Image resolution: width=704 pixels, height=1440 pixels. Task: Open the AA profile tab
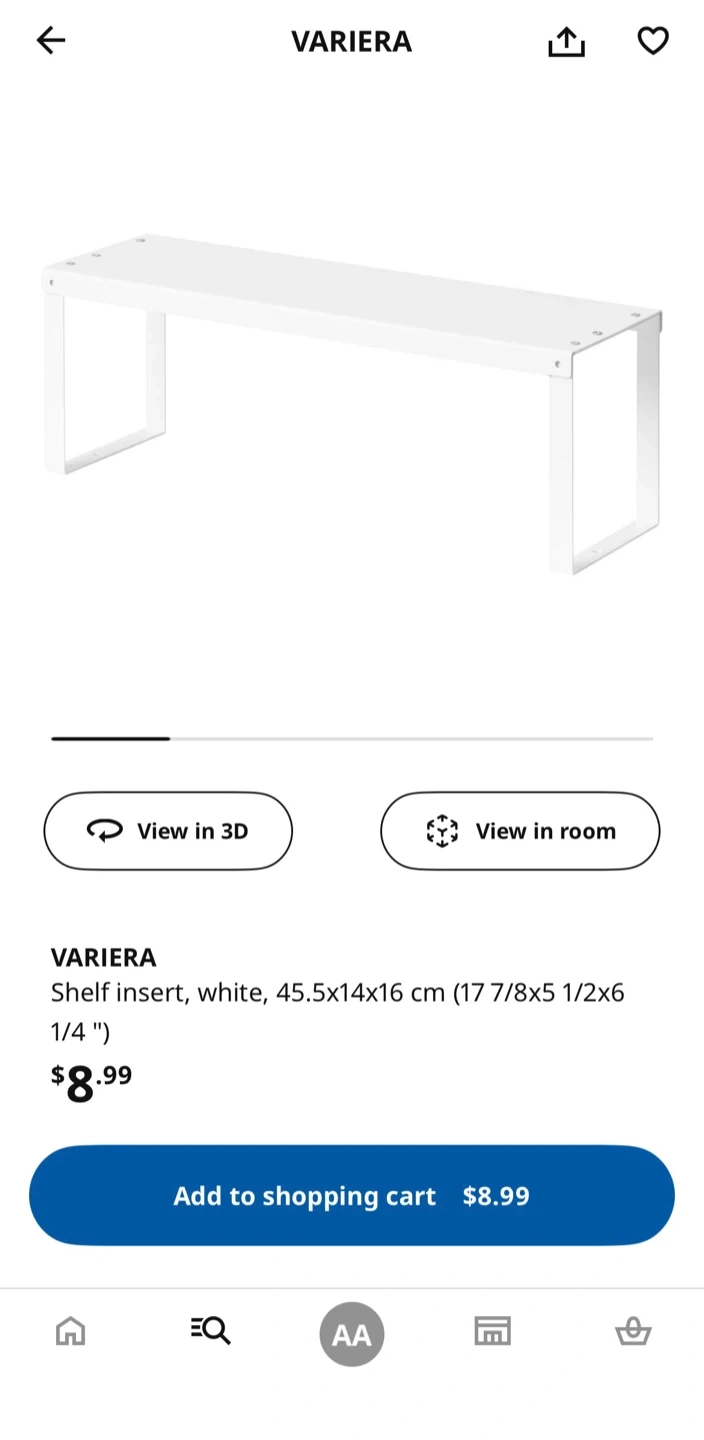click(352, 1334)
